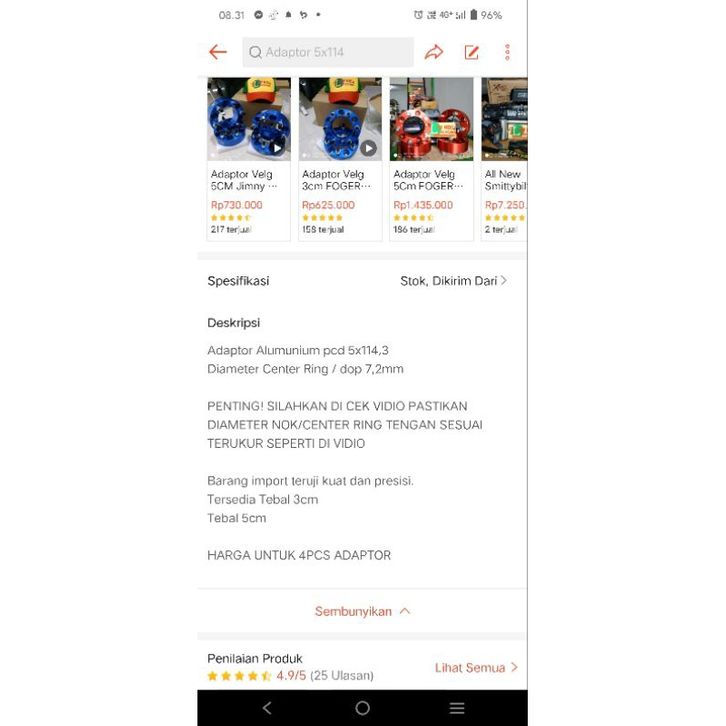View the Adaptor Velg 3cm FOGER product
Image resolution: width=726 pixels, height=726 pixels.
(340, 158)
